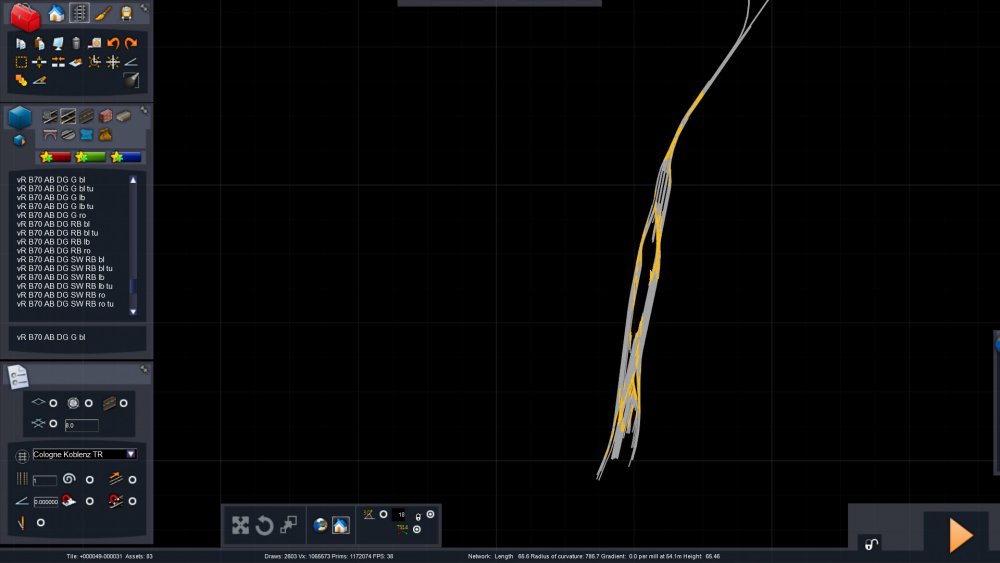Edit the track count field showing 1
The width and height of the screenshot is (1000, 563).
tap(45, 481)
